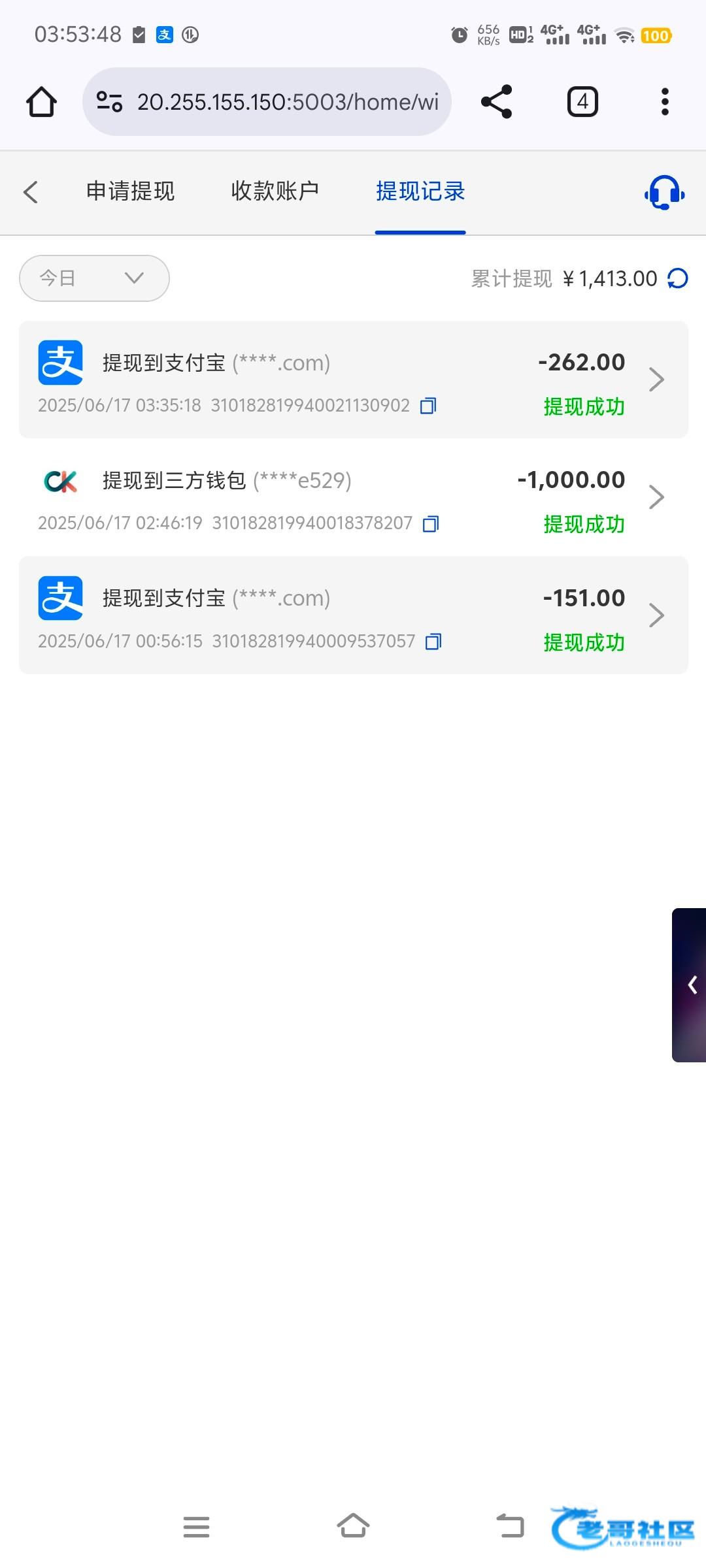Screen dimensions: 706x1568
Task: Switch to the 收款账户 tab
Action: pos(275,191)
